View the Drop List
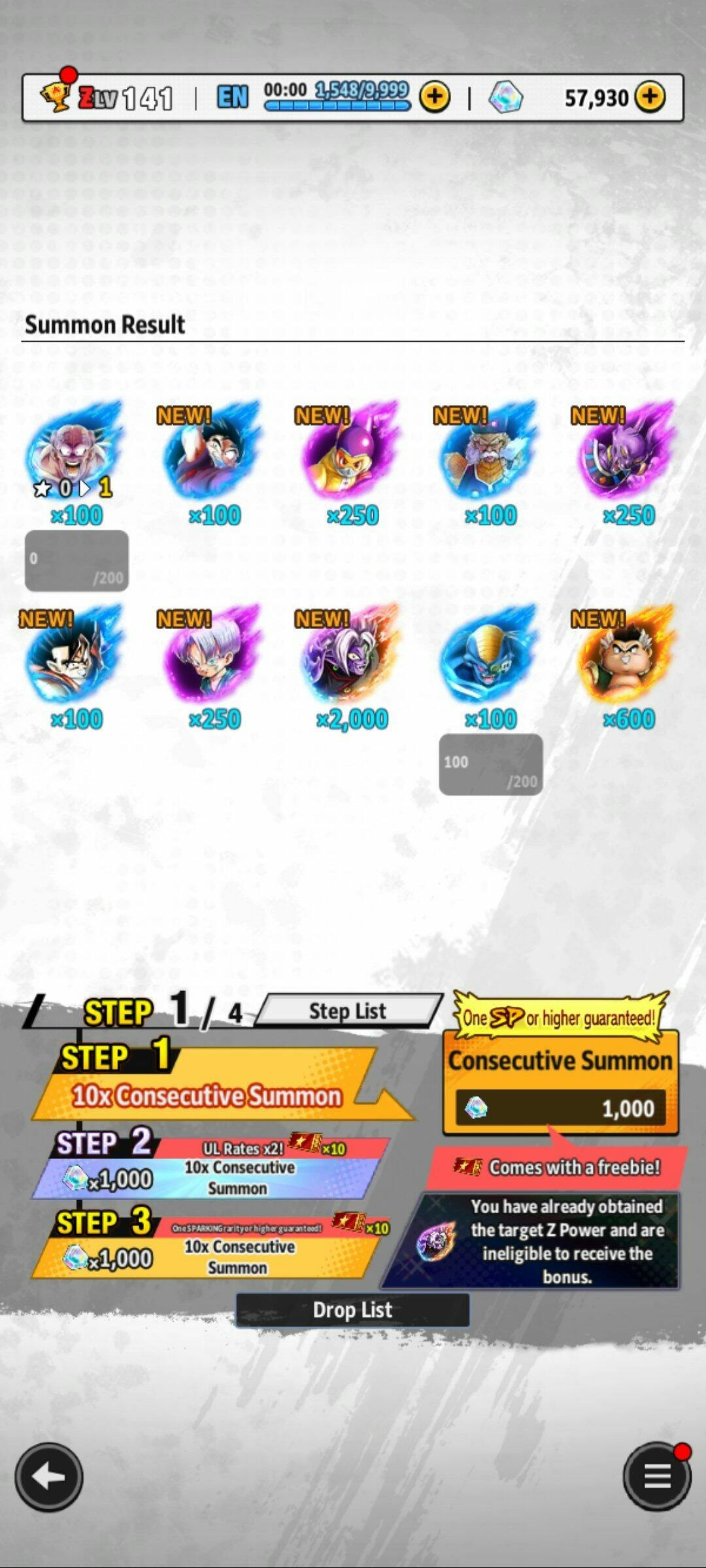The height and width of the screenshot is (1568, 706). tap(352, 1310)
